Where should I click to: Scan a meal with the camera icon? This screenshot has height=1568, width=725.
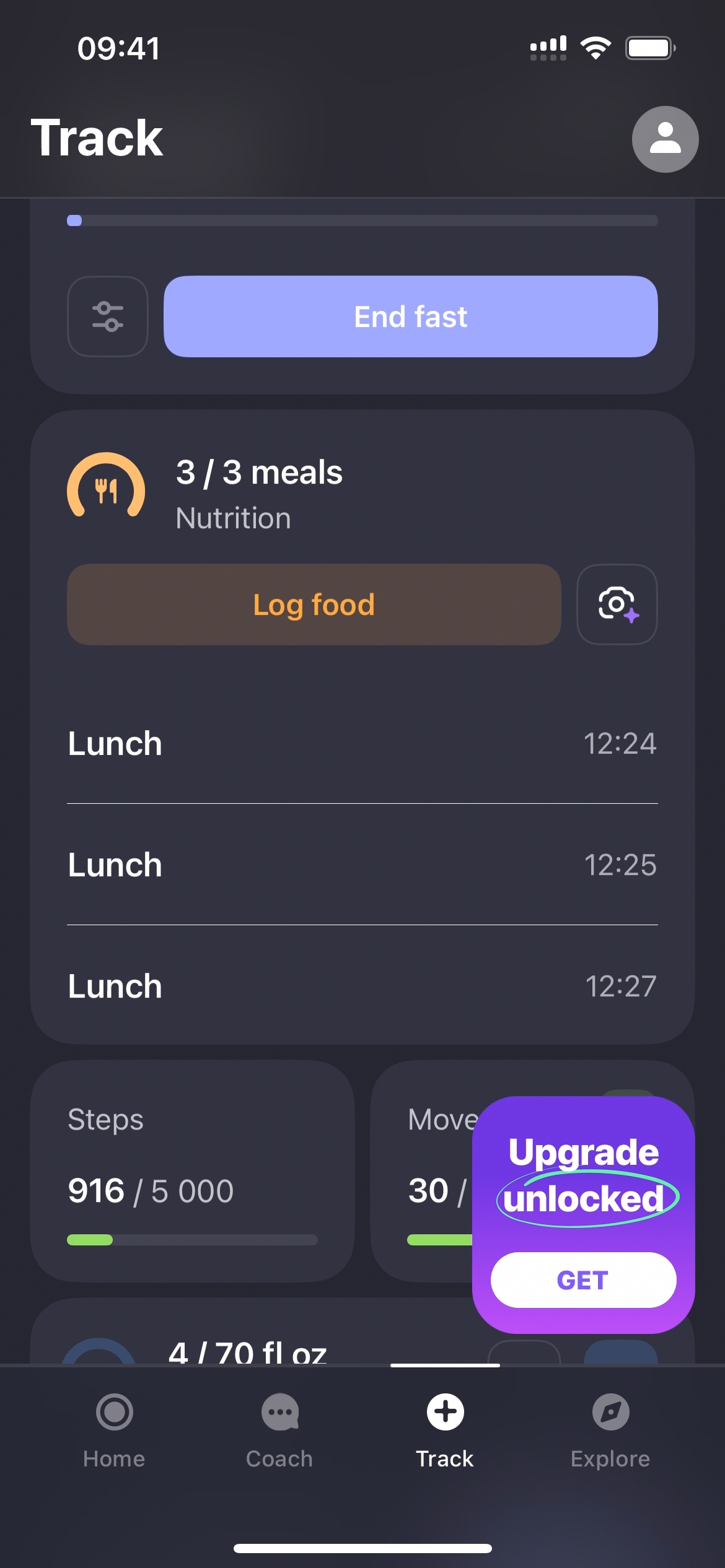pos(617,604)
